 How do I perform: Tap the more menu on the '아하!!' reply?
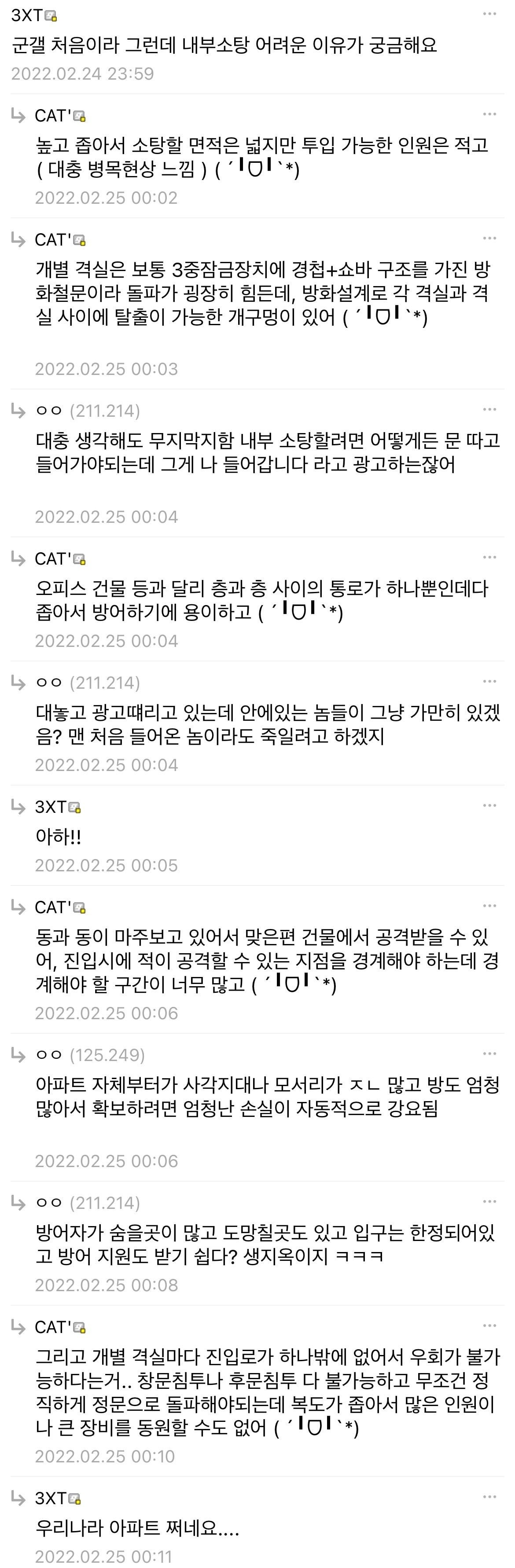coord(489,806)
